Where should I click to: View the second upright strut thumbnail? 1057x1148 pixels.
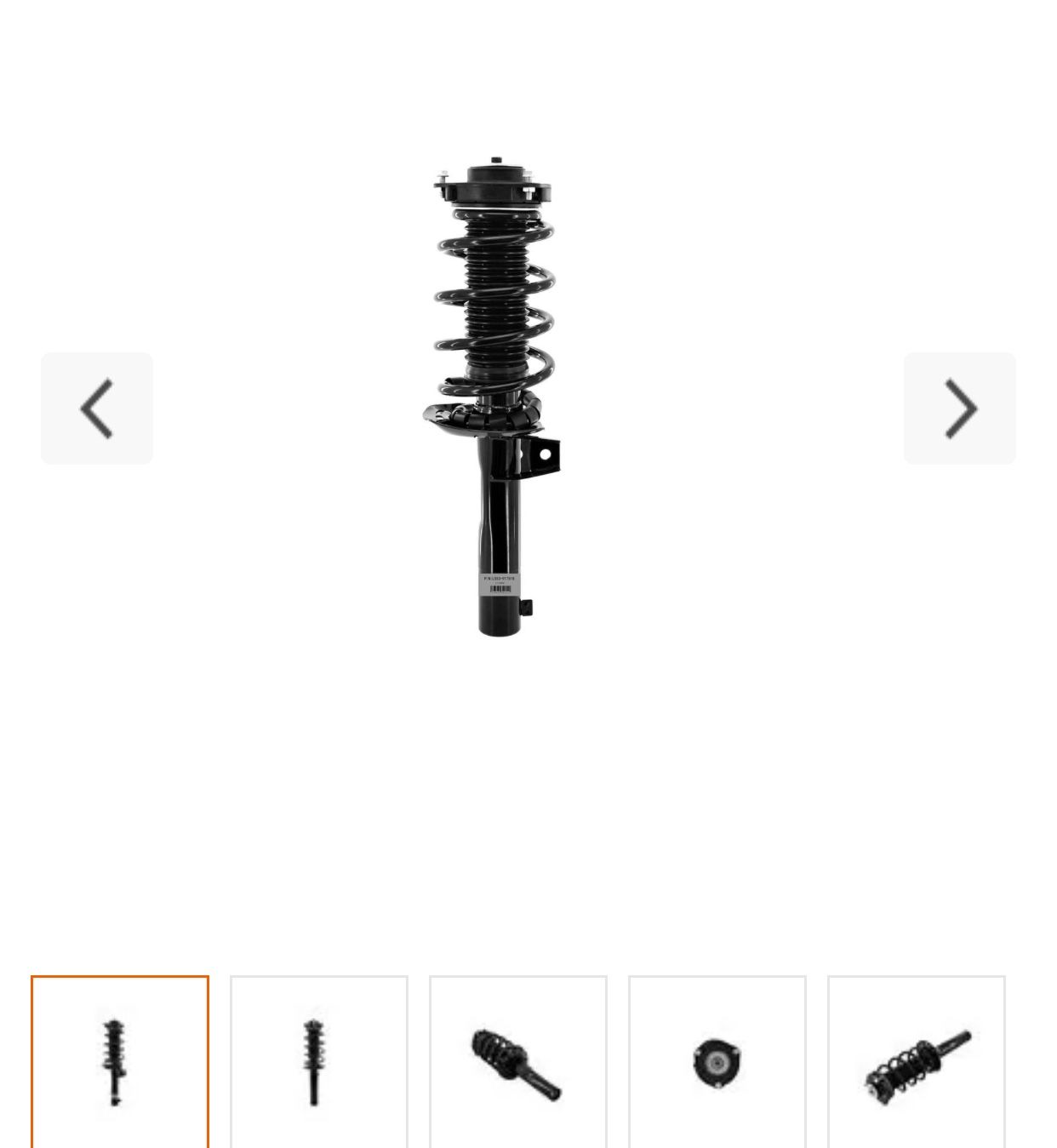pos(319,1062)
